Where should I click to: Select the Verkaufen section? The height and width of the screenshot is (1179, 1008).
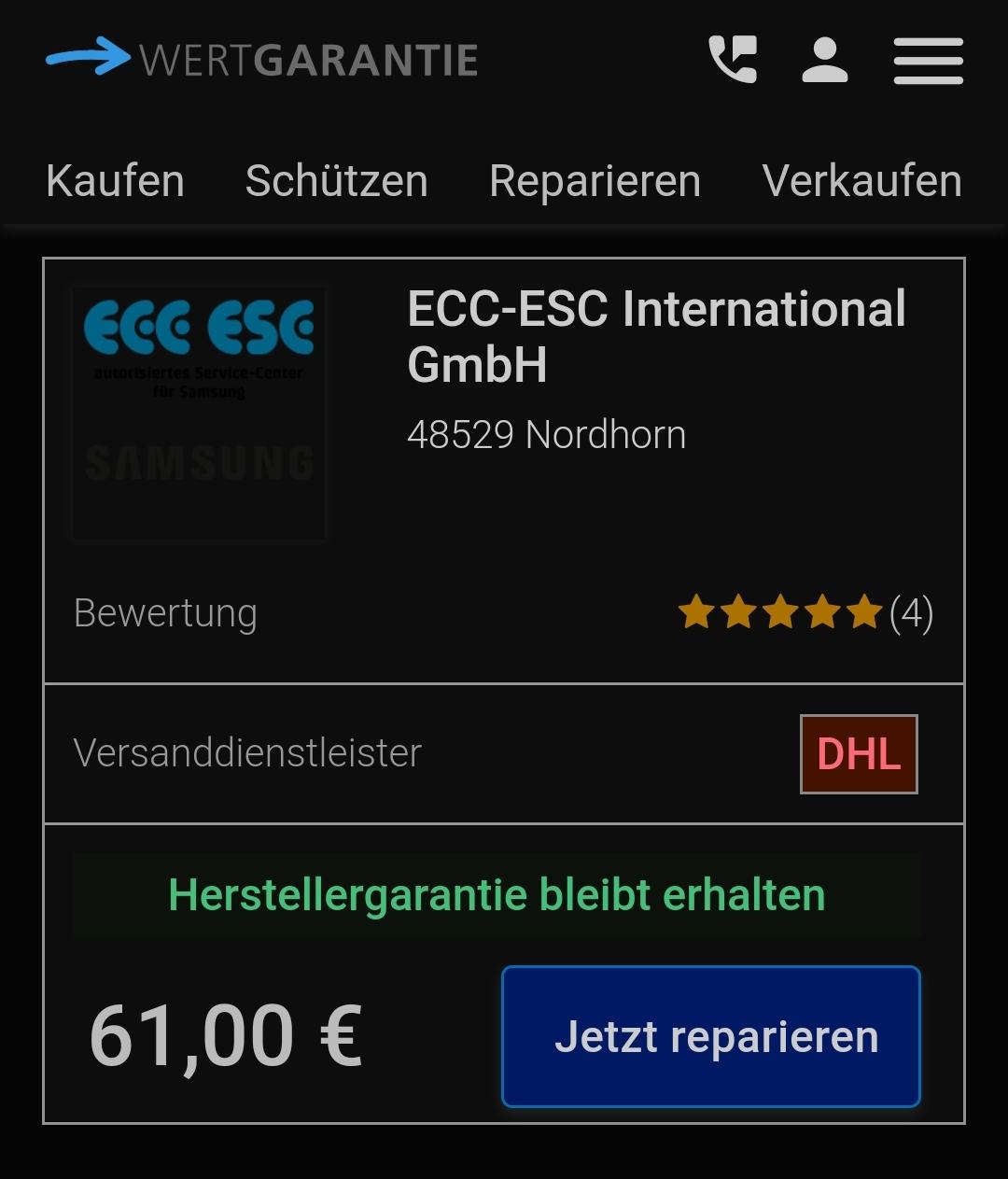[x=861, y=180]
